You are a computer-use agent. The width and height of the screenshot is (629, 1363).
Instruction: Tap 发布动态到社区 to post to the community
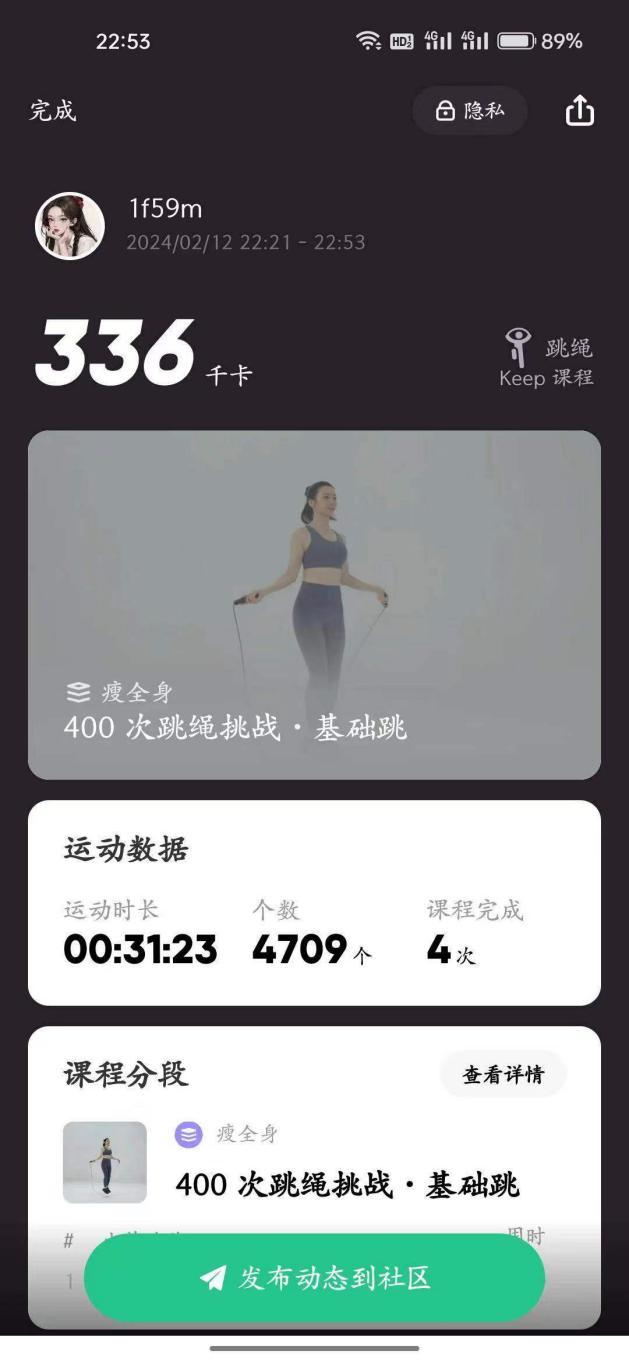click(314, 1278)
